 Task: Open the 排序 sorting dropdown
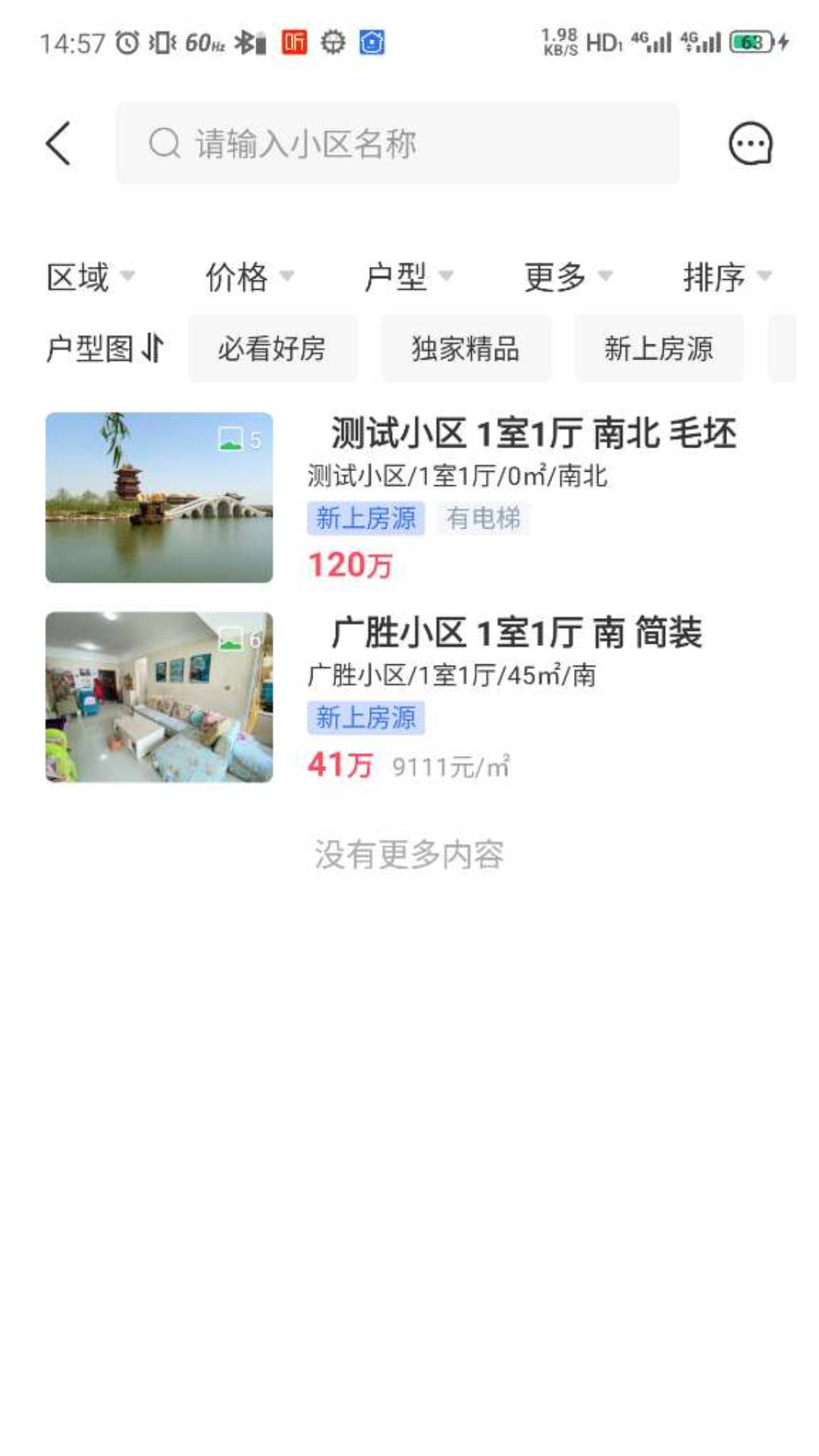click(726, 277)
